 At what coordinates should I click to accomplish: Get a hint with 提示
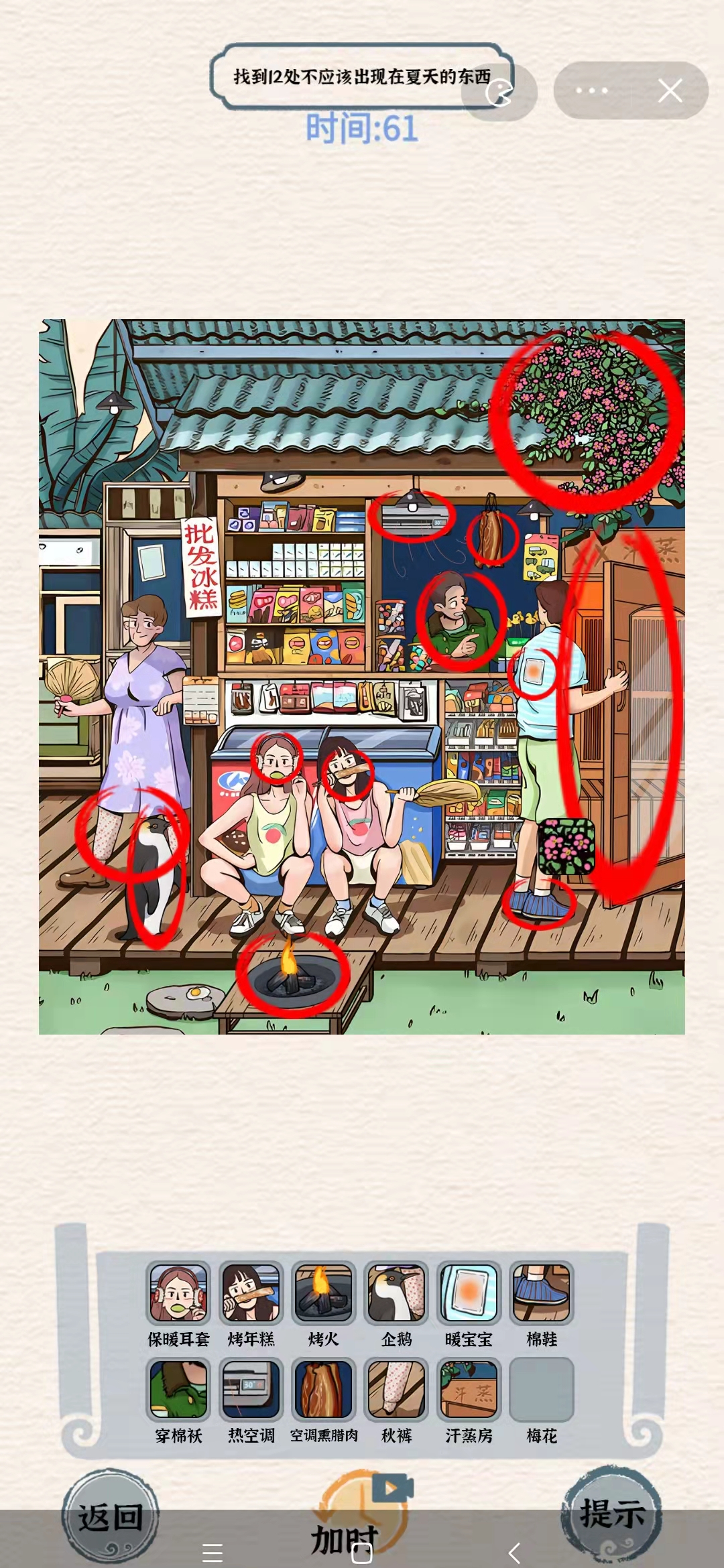(611, 1514)
